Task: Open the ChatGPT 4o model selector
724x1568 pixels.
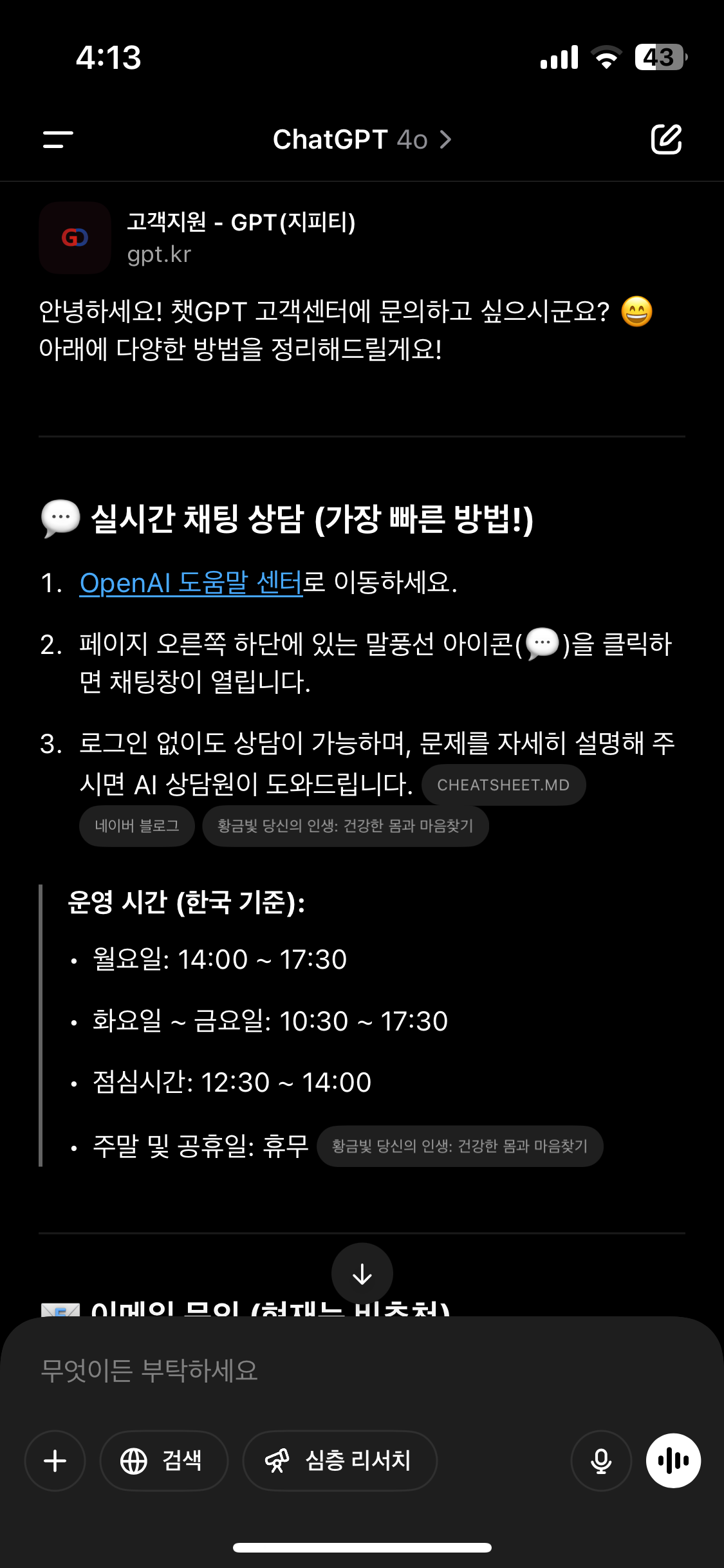Action: [x=362, y=139]
